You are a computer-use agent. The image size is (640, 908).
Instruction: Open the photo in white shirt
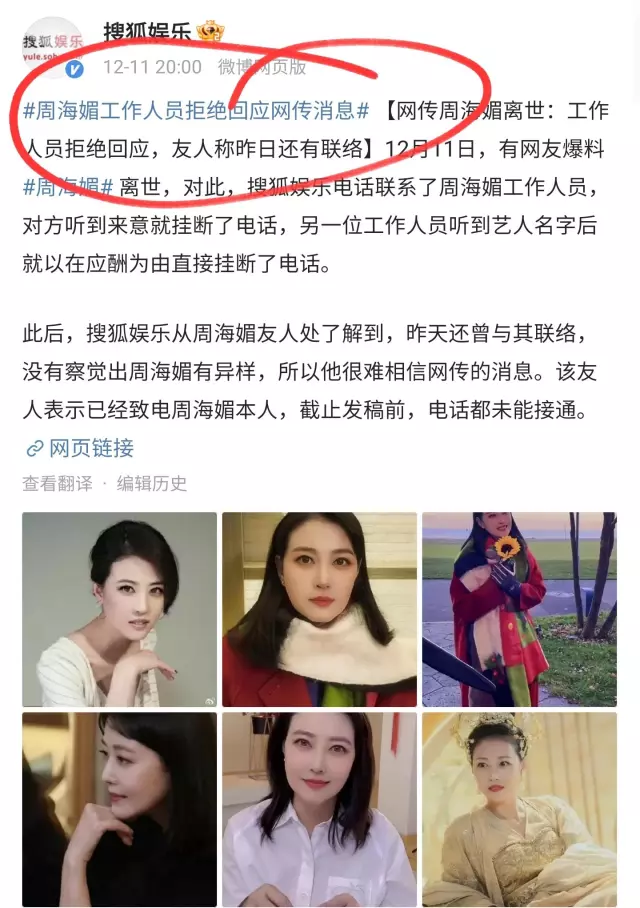(x=319, y=808)
